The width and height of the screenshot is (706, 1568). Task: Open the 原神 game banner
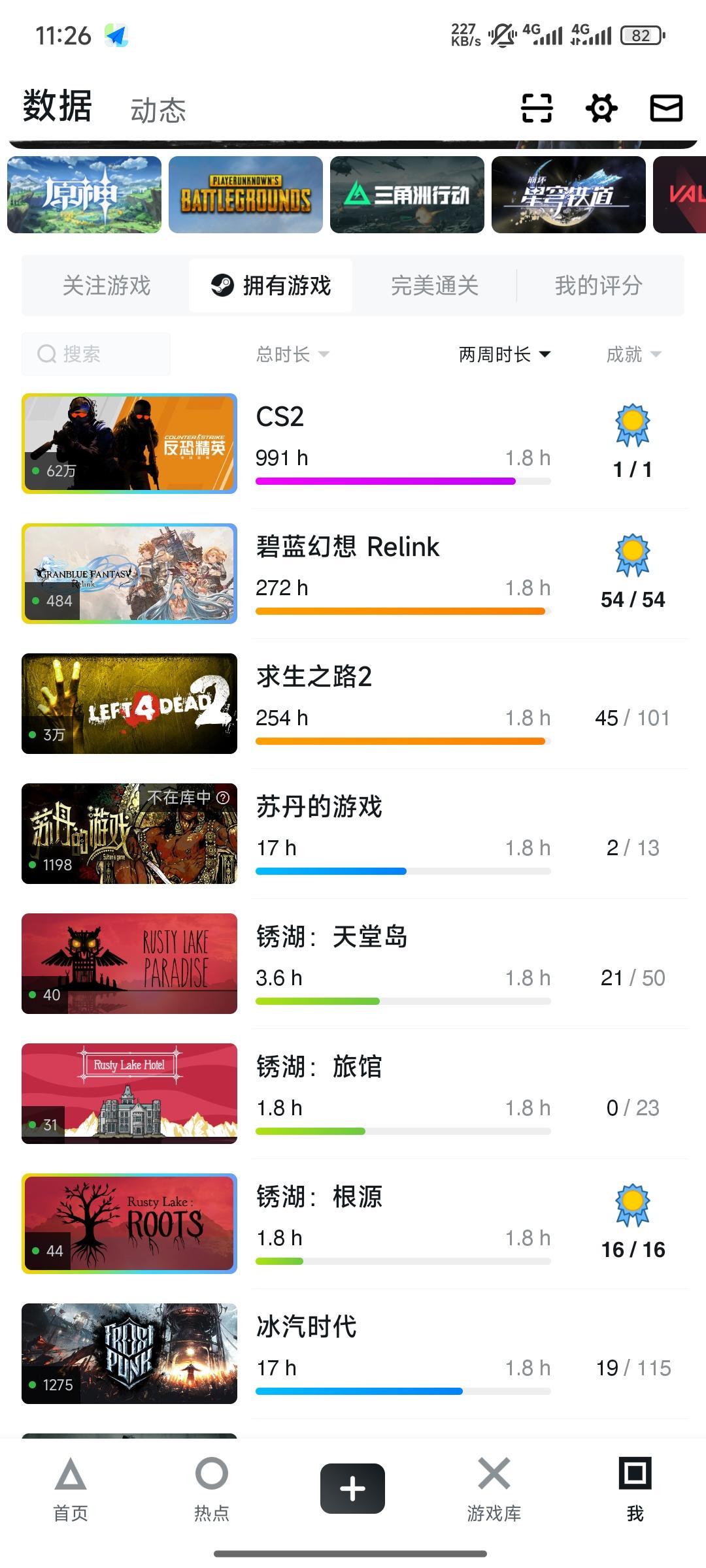tap(84, 195)
